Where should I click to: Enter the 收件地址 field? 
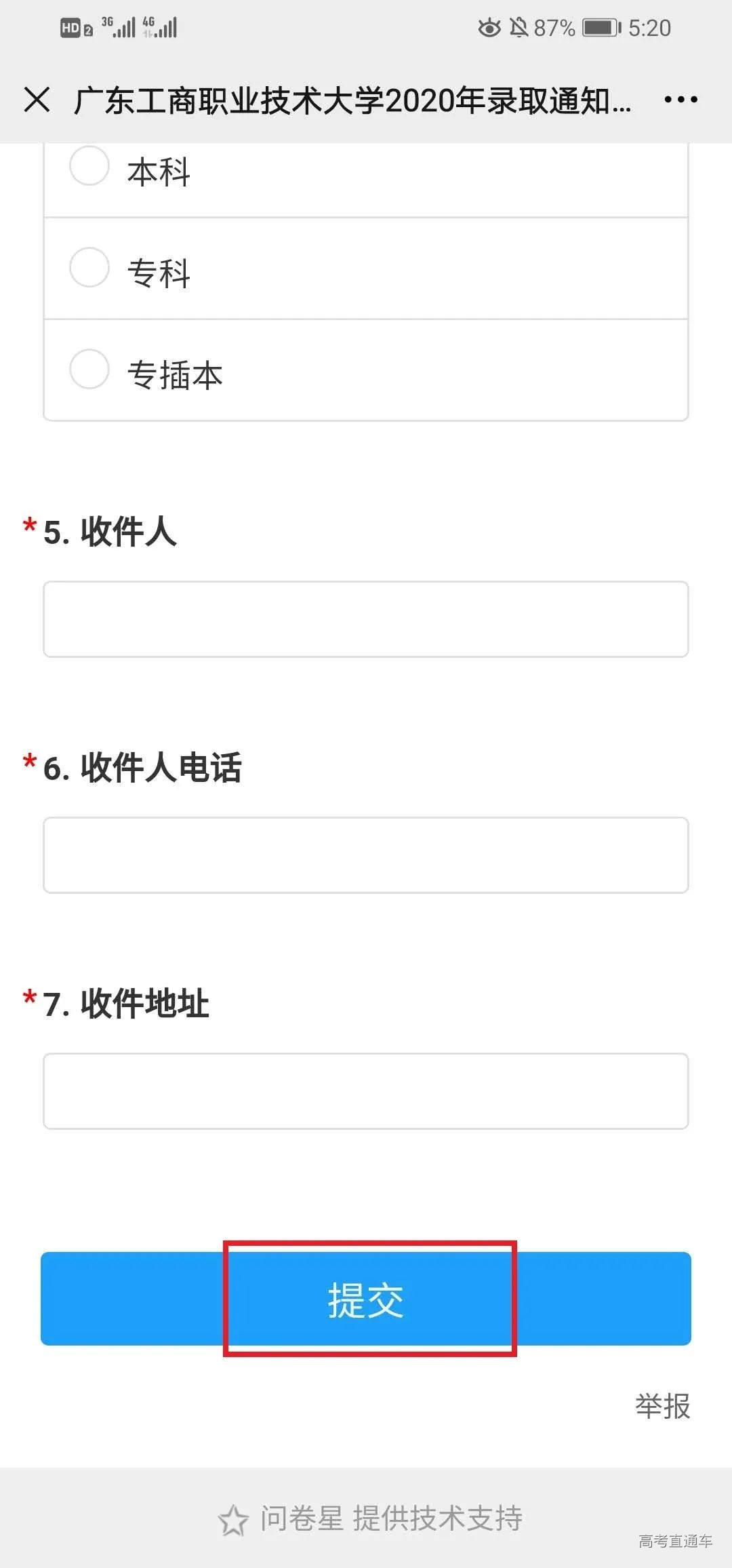pos(366,1091)
